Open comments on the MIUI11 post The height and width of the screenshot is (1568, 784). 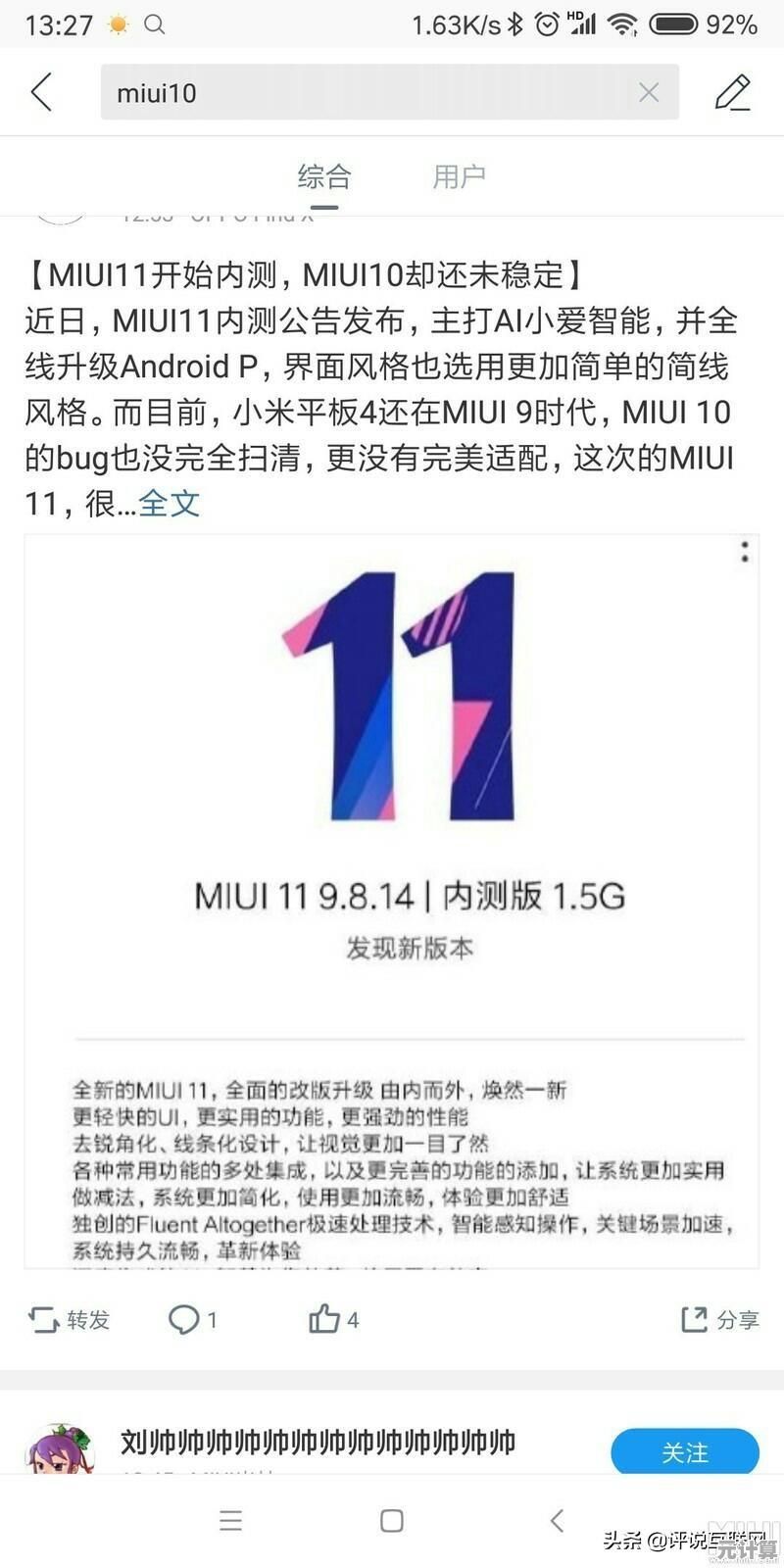(x=192, y=1320)
